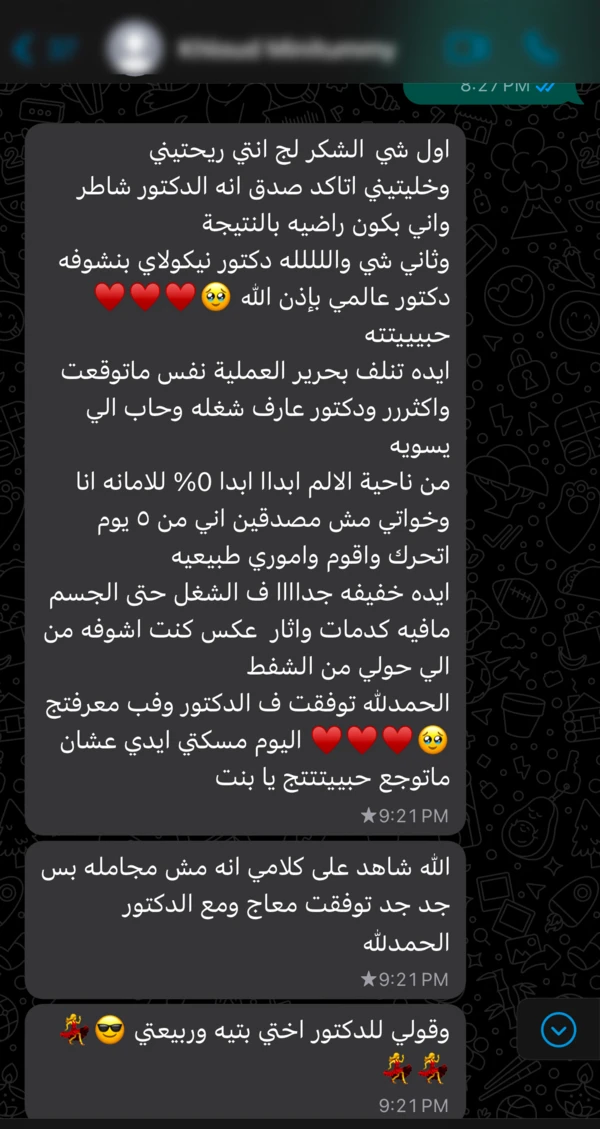600x1129 pixels.
Task: Jump to the latest message with down arrow
Action: tap(558, 1029)
